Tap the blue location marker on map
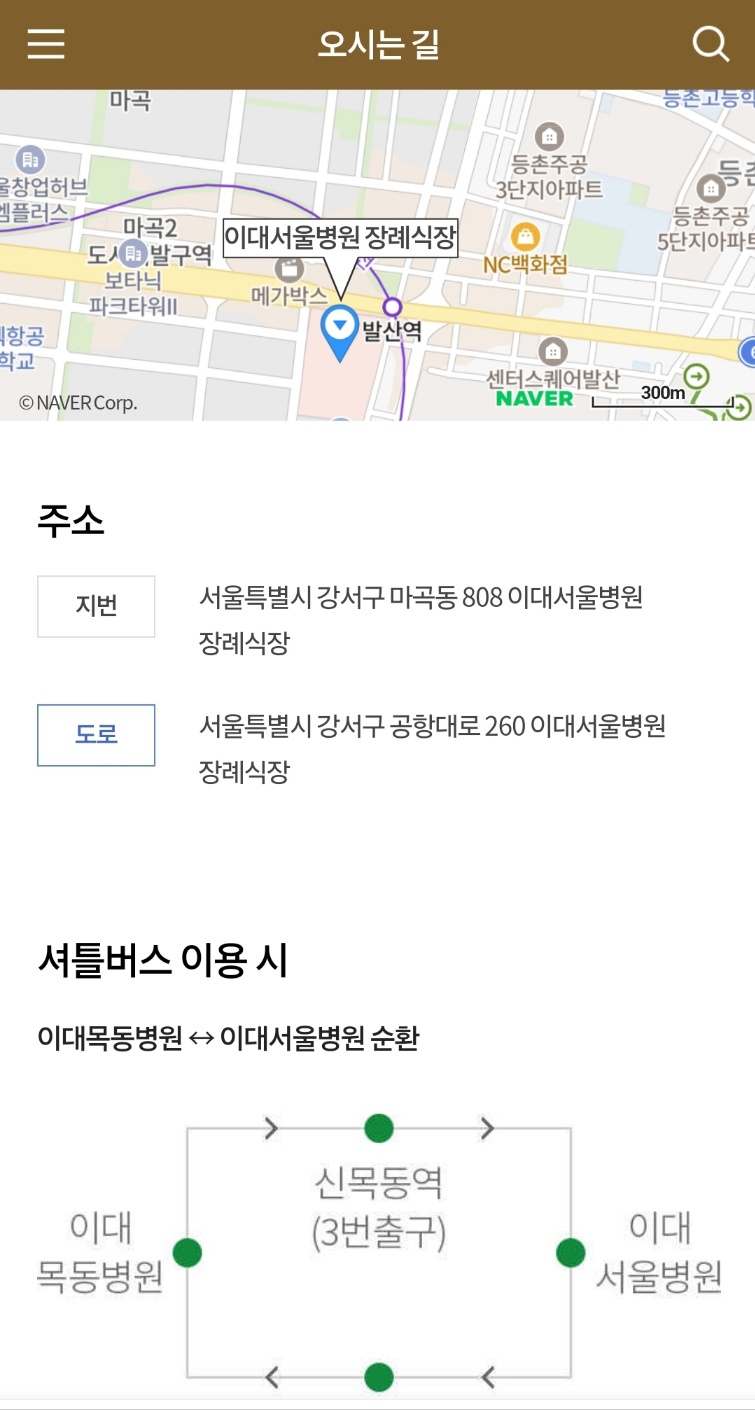The image size is (755, 1410). click(x=340, y=330)
